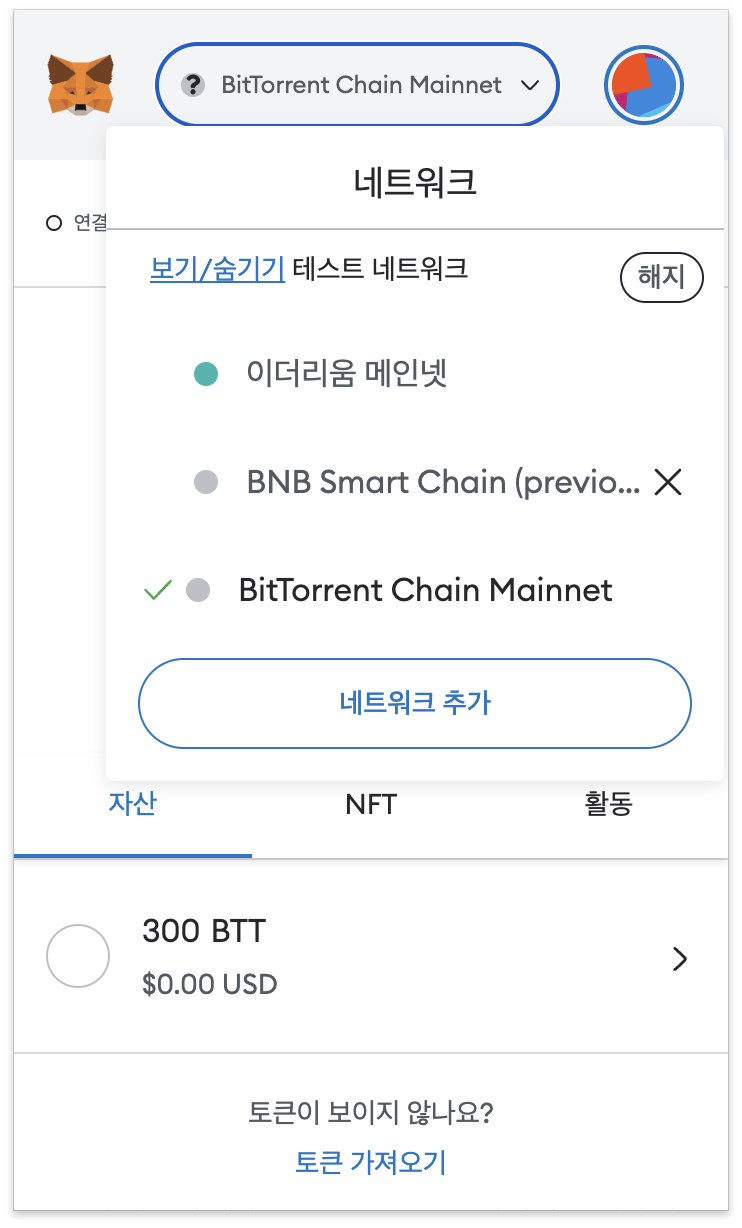Tap the 해지 button
Screen dimensions: 742x1228
click(662, 277)
